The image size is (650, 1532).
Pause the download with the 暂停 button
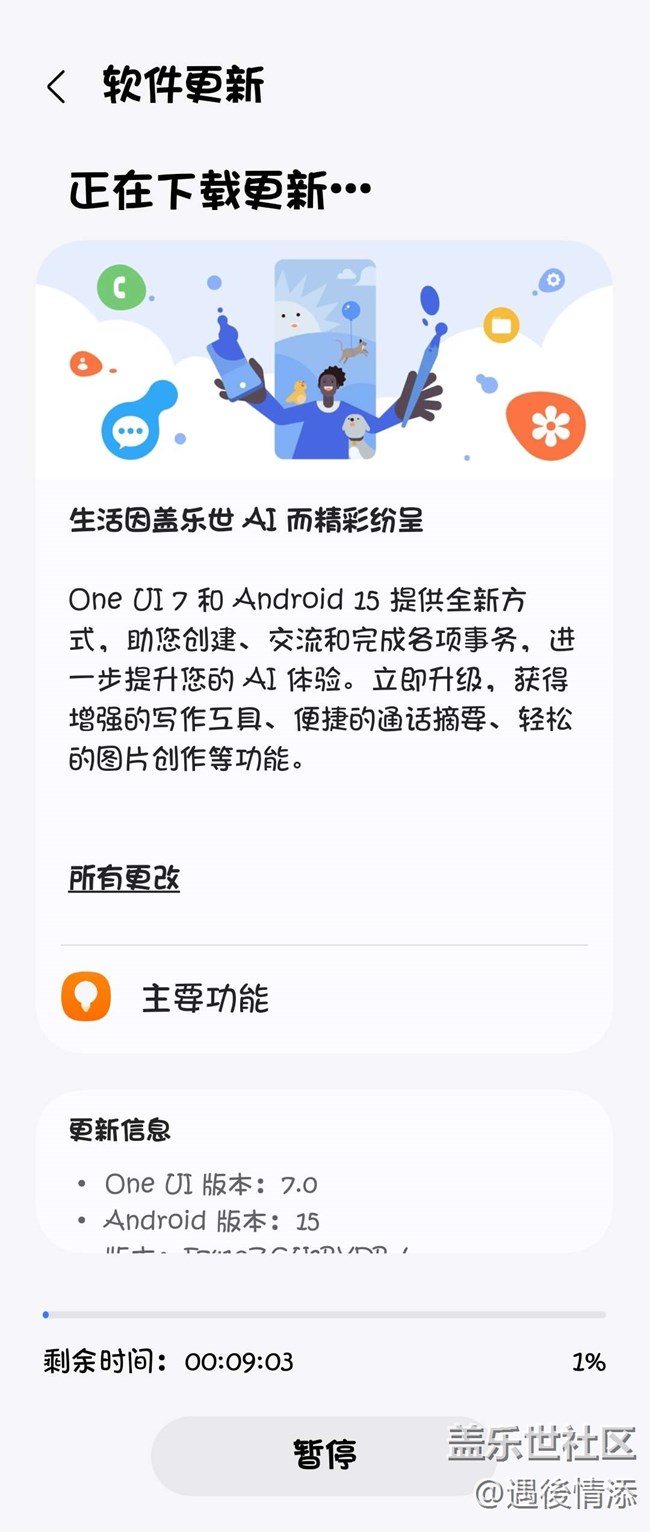[325, 1454]
